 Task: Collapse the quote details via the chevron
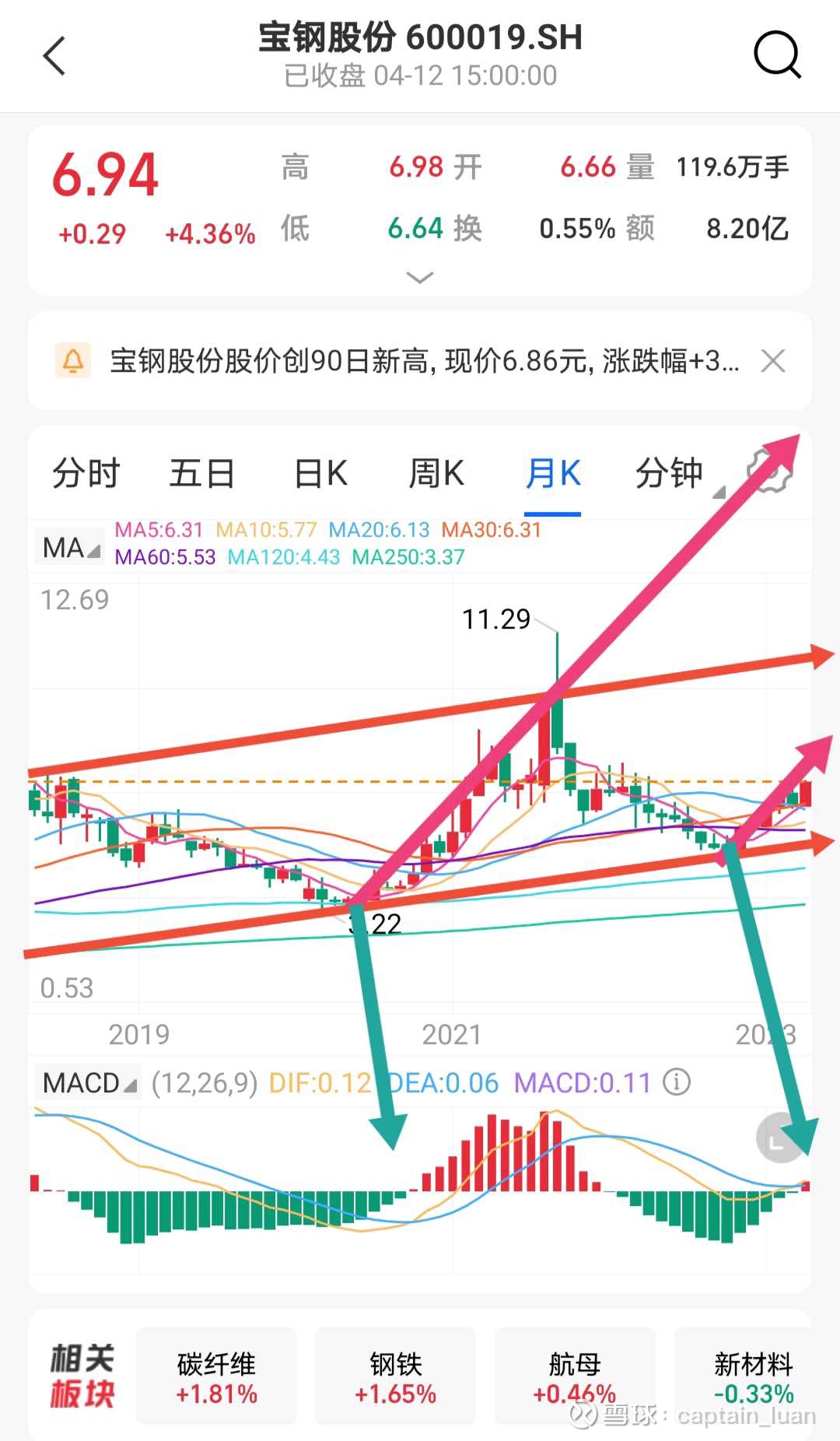[x=420, y=278]
